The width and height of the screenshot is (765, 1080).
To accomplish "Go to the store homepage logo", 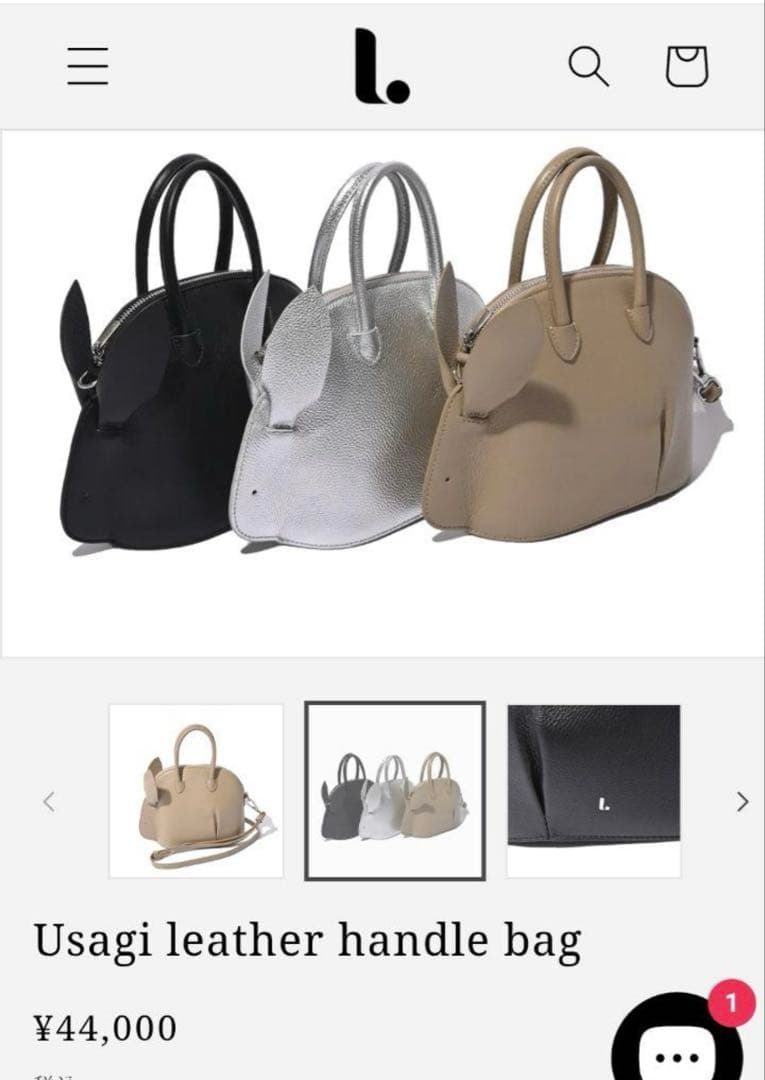I will (x=381, y=66).
